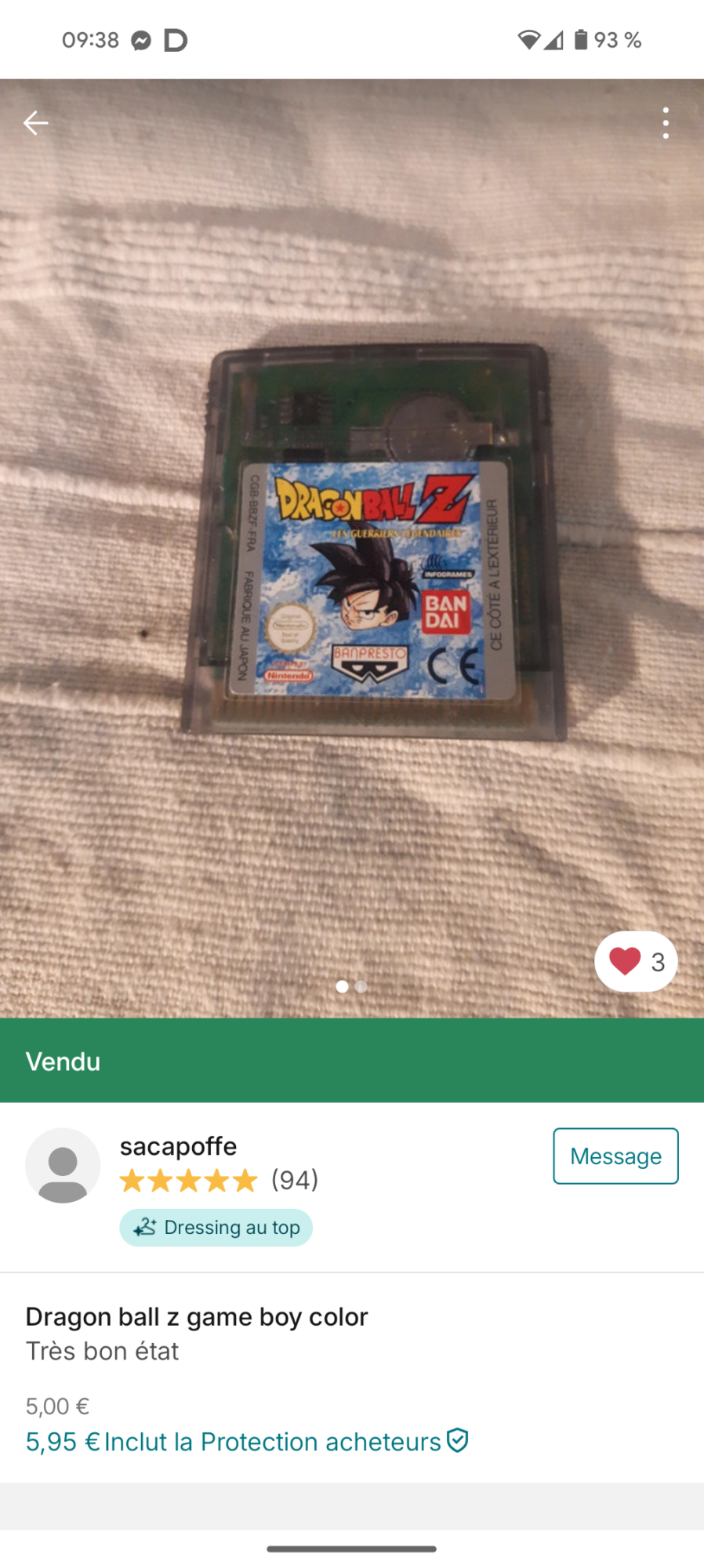The height and width of the screenshot is (1568, 704).
Task: Select the second photo indicator dot
Action: pos(361,986)
